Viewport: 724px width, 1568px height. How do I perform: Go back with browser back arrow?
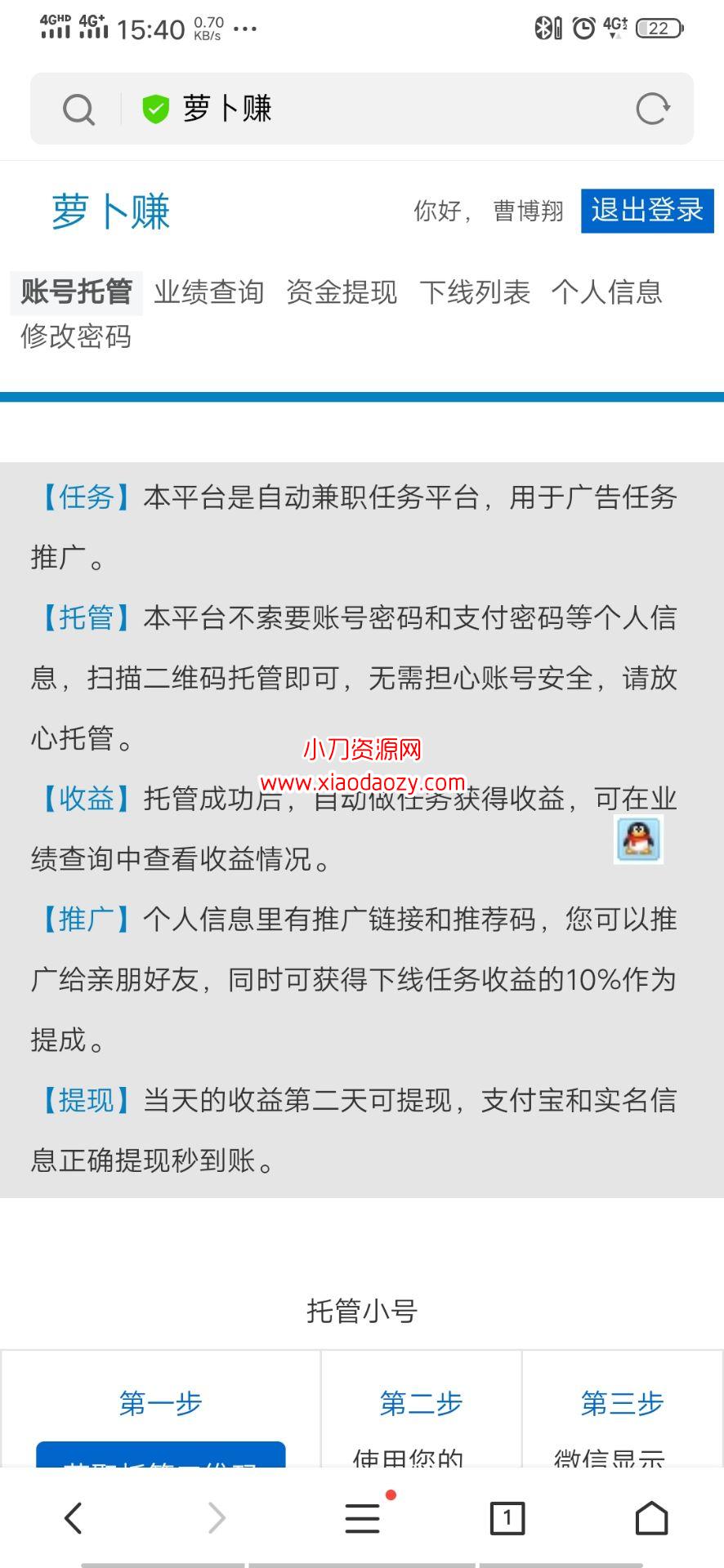tap(74, 1518)
